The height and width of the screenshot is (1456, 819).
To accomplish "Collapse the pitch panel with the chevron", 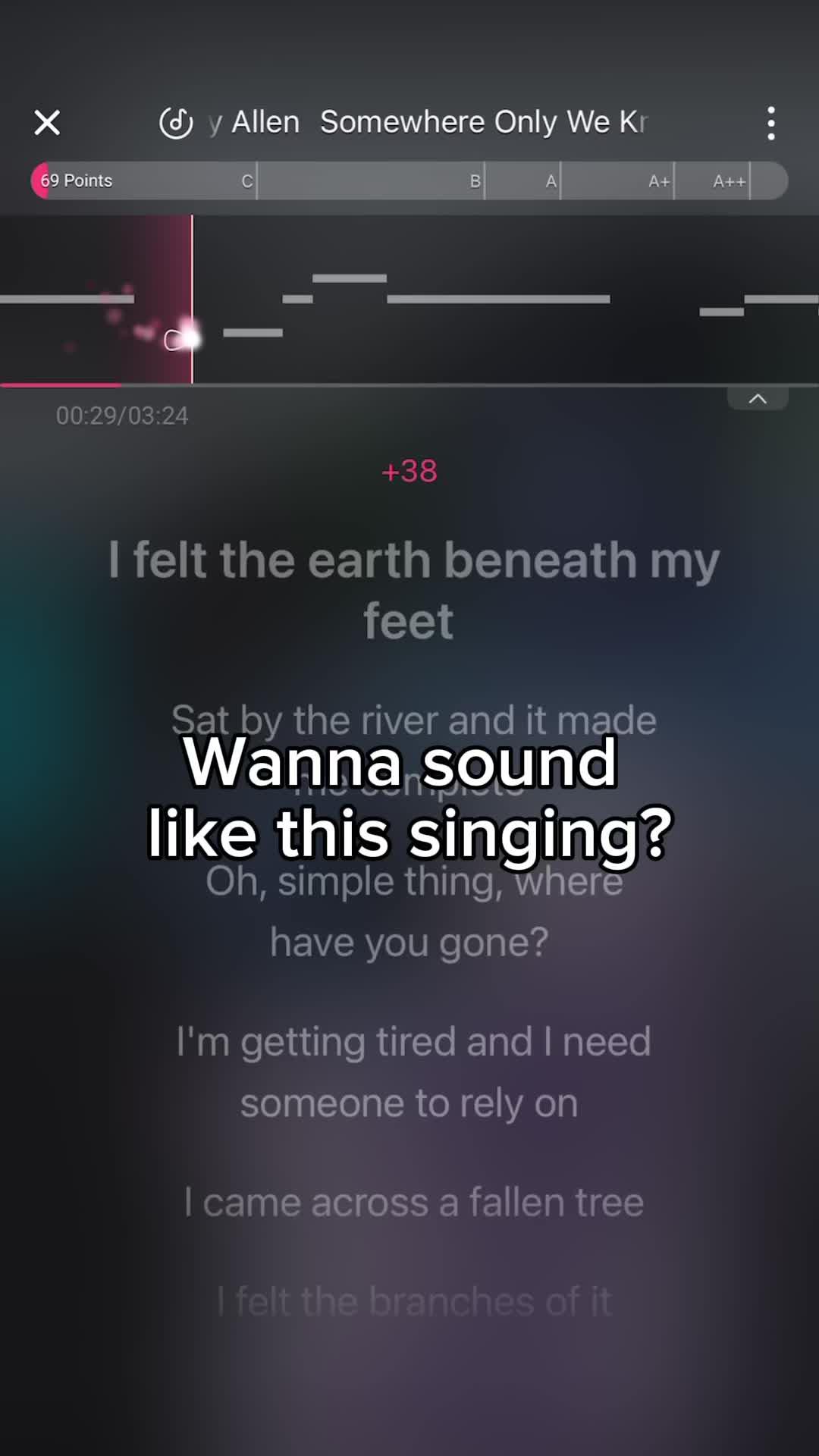I will [758, 397].
